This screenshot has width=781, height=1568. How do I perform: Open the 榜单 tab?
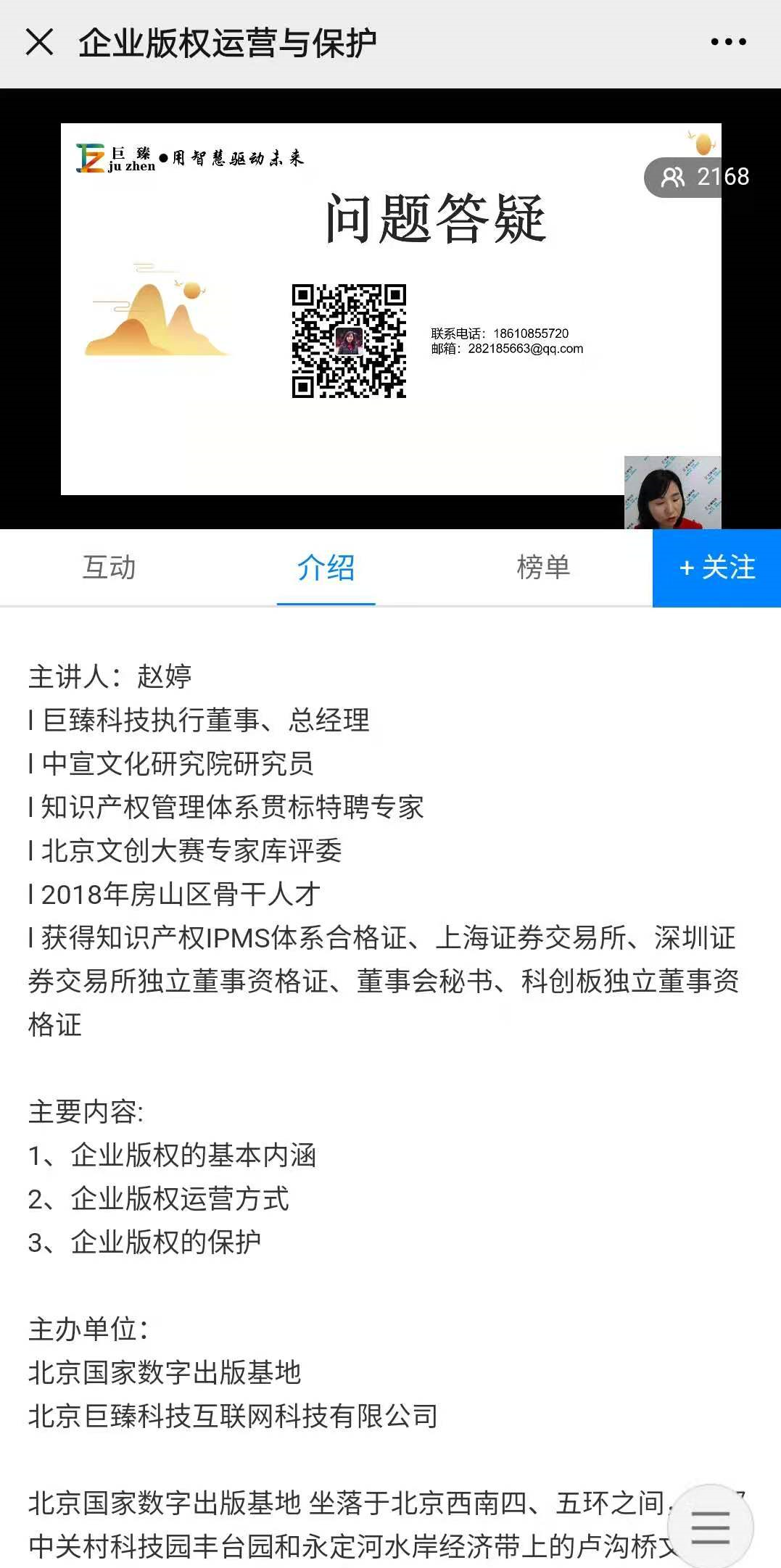(x=543, y=568)
